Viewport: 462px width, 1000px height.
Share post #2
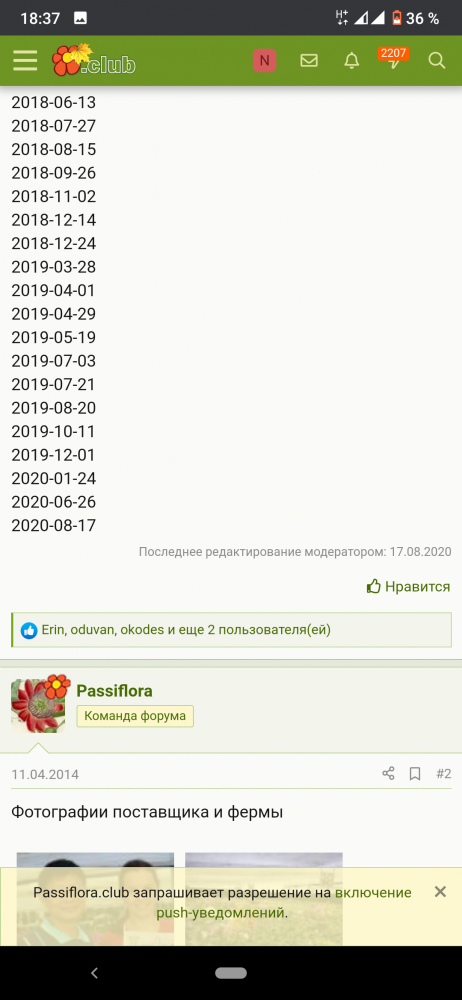pos(388,774)
